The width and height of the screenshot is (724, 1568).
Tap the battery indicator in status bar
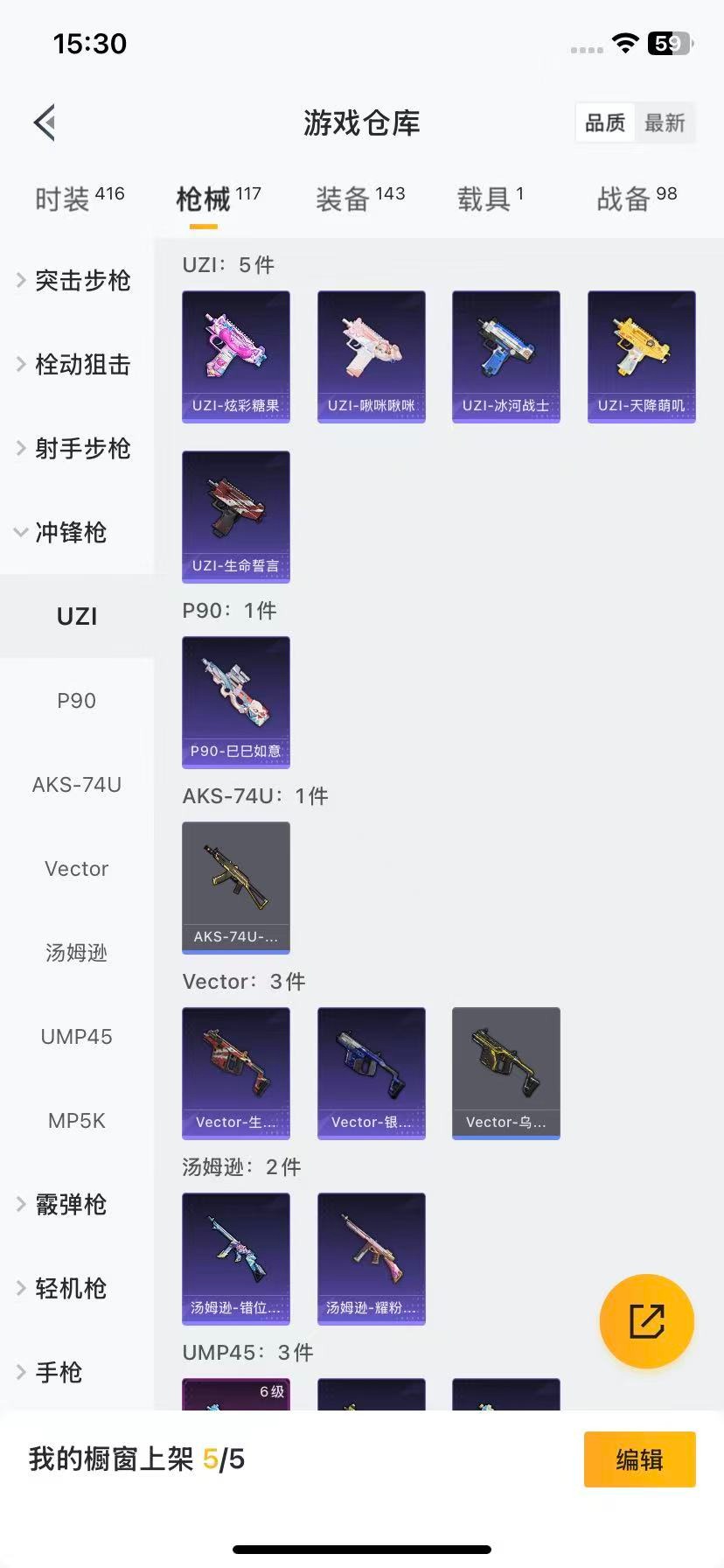click(x=665, y=43)
